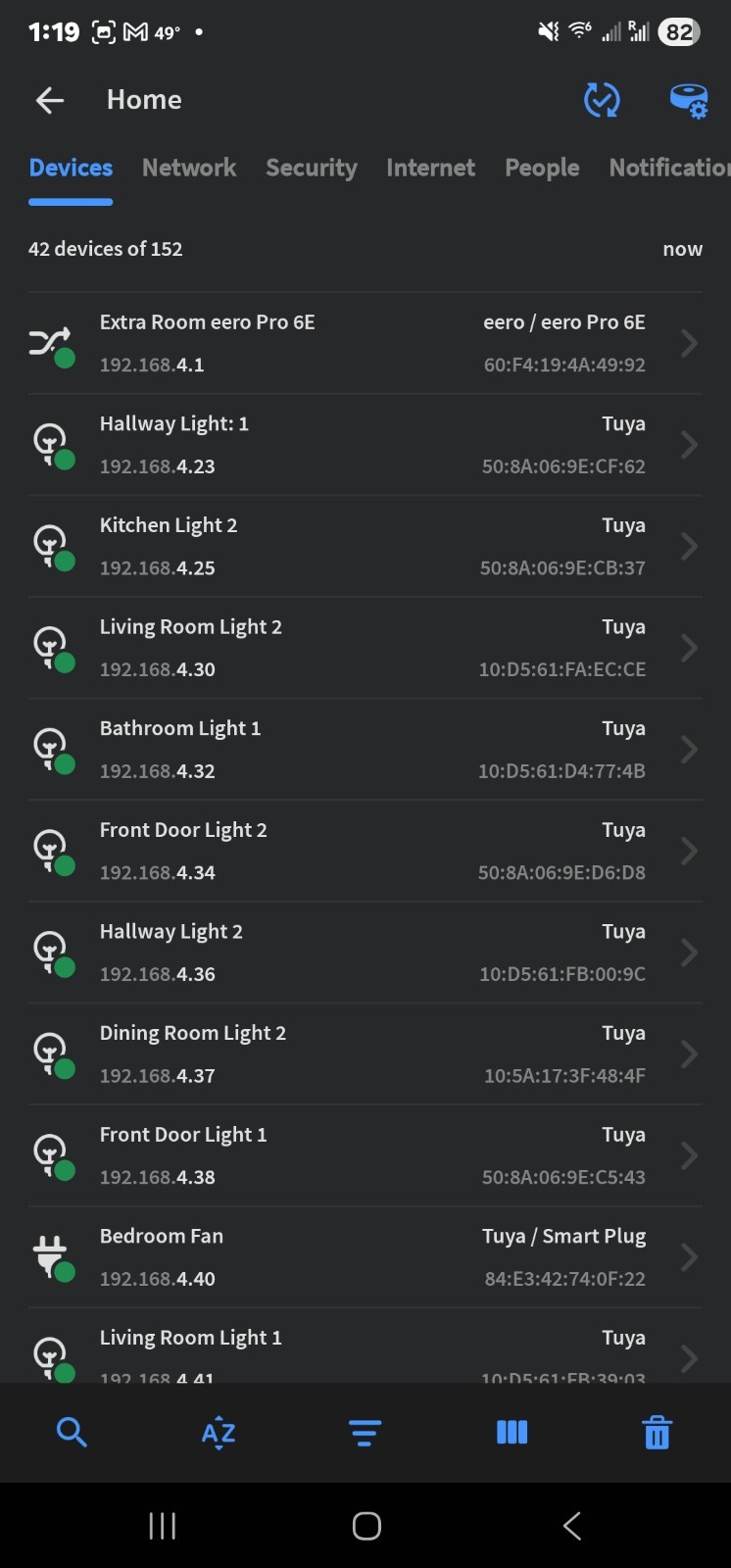This screenshot has width=731, height=1568.
Task: Open the Hallway Light: 1 device
Action: point(365,445)
